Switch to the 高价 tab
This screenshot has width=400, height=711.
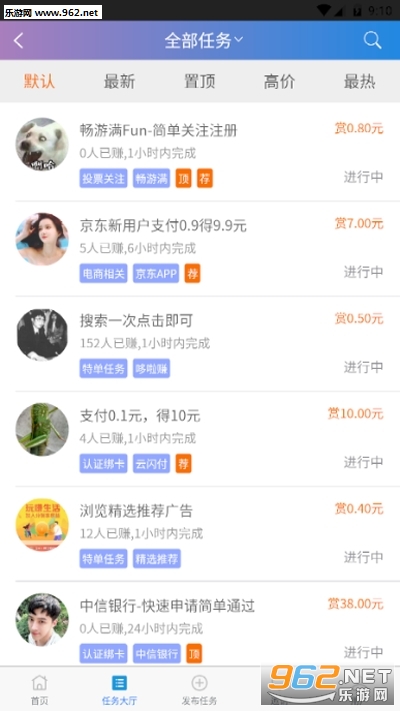tap(279, 82)
